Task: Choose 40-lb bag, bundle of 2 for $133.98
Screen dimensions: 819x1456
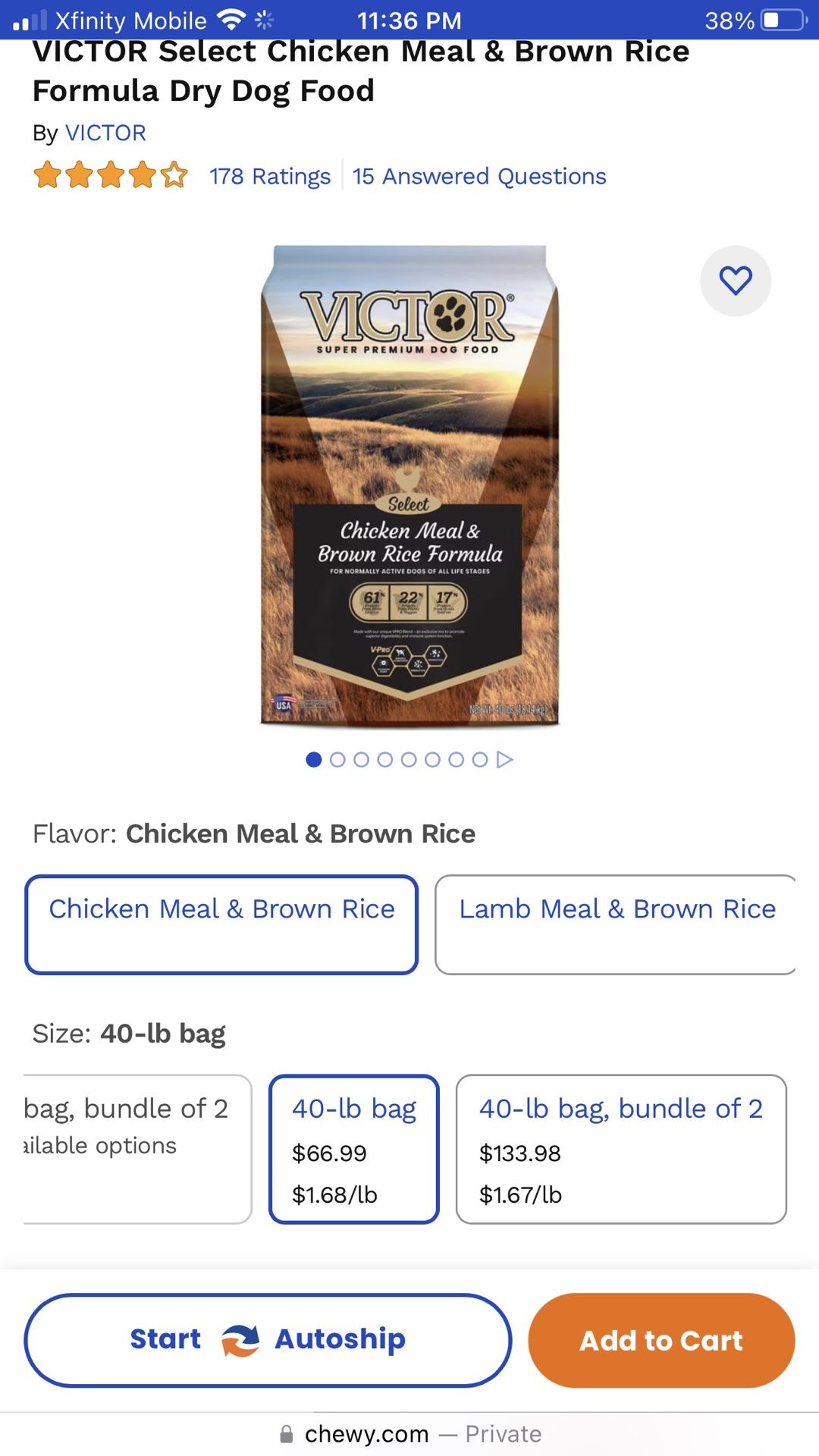Action: click(620, 1149)
